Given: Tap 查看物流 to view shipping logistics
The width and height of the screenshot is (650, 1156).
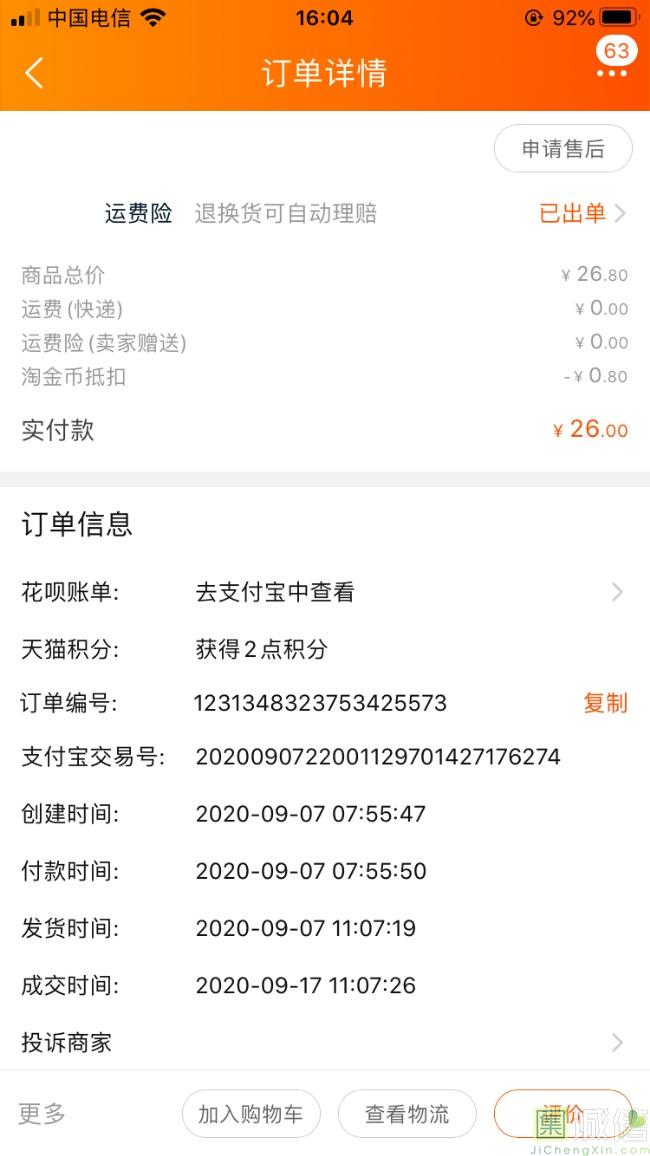Looking at the screenshot, I should click(407, 1114).
